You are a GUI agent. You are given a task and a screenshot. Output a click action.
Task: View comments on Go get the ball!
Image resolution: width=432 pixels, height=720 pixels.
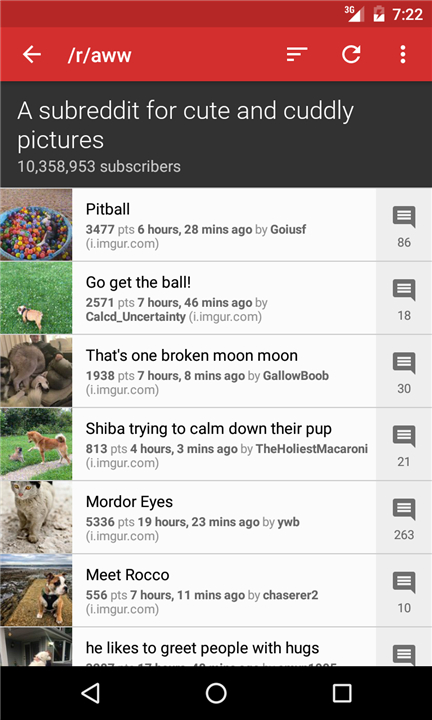click(404, 298)
